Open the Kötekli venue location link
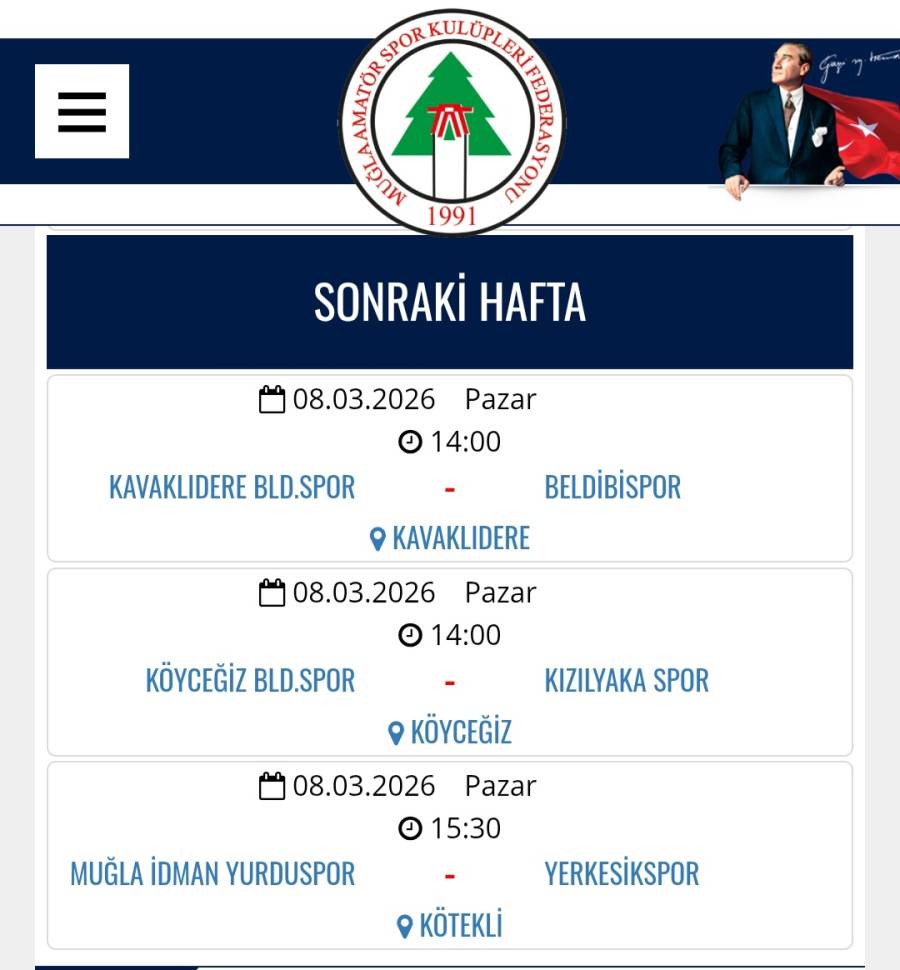 click(450, 925)
